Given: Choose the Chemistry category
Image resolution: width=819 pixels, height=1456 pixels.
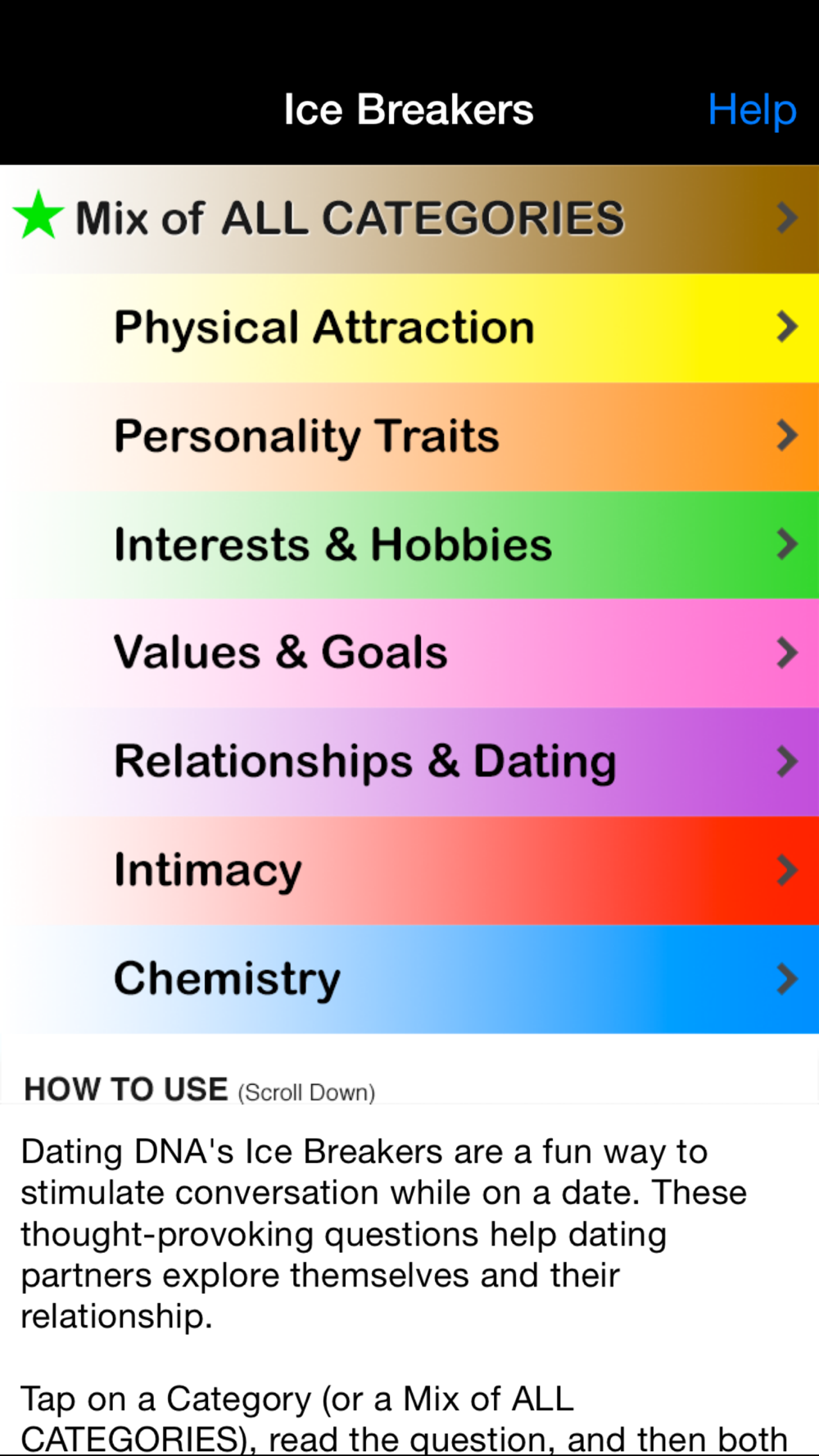Looking at the screenshot, I should [409, 979].
